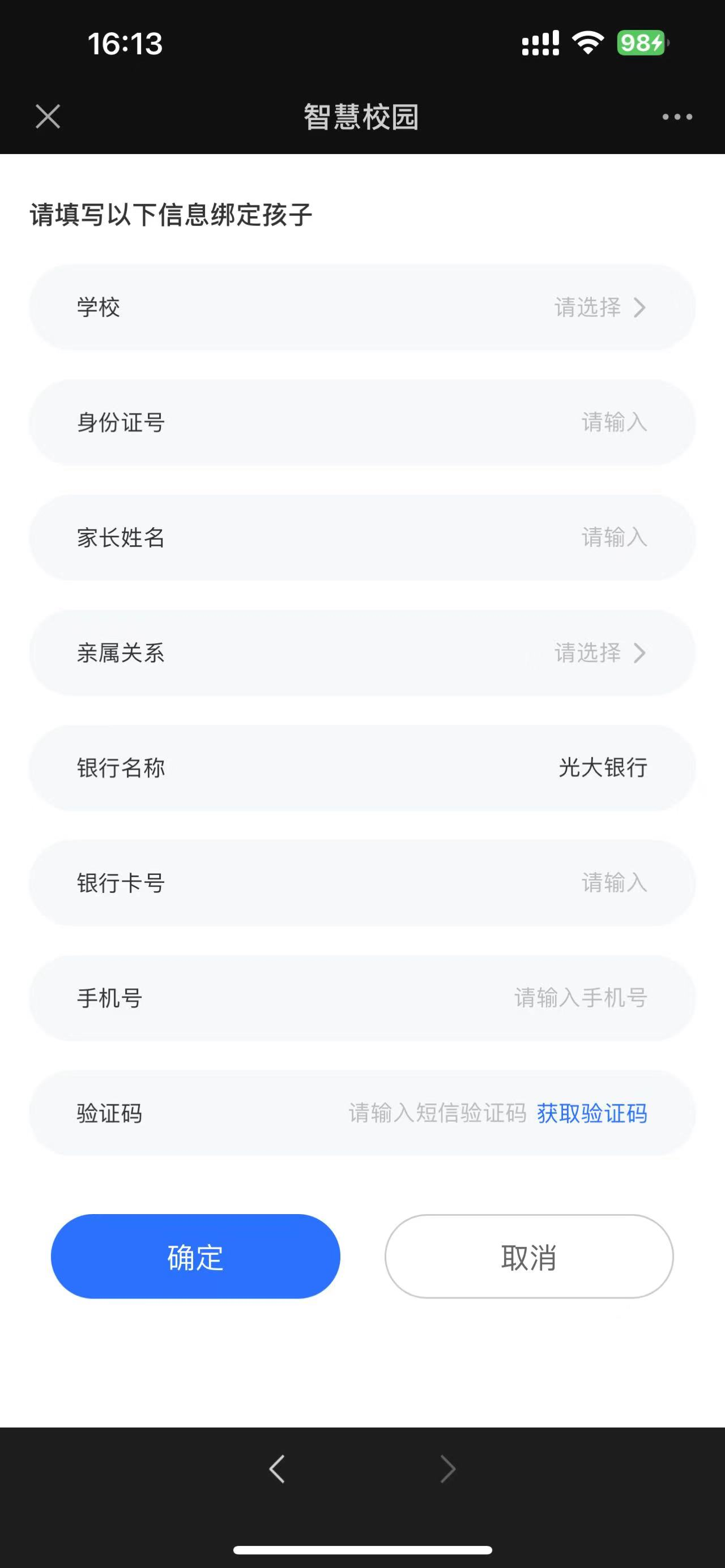Image resolution: width=725 pixels, height=1568 pixels.
Task: Tap the 身份证号 input field
Action: (362, 422)
